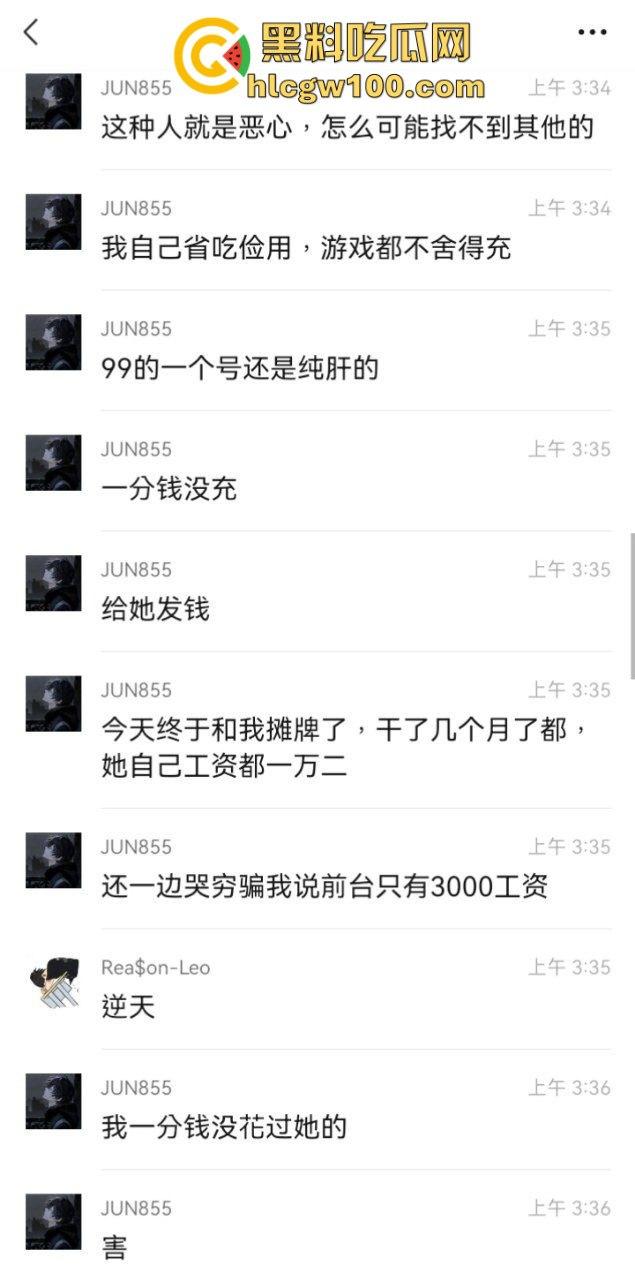Image resolution: width=635 pixels, height=1280 pixels.
Task: Go back using the top-left arrow
Action: tap(31, 32)
